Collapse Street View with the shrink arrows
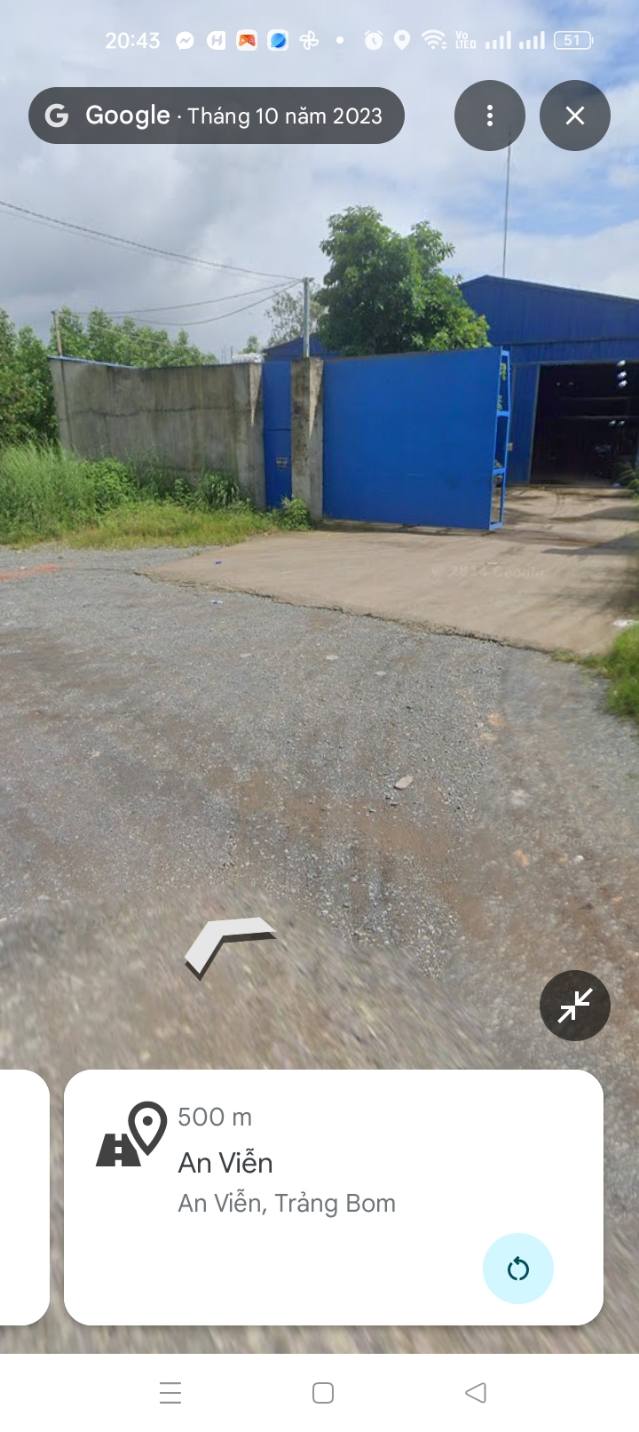The width and height of the screenshot is (639, 1432). (575, 1005)
